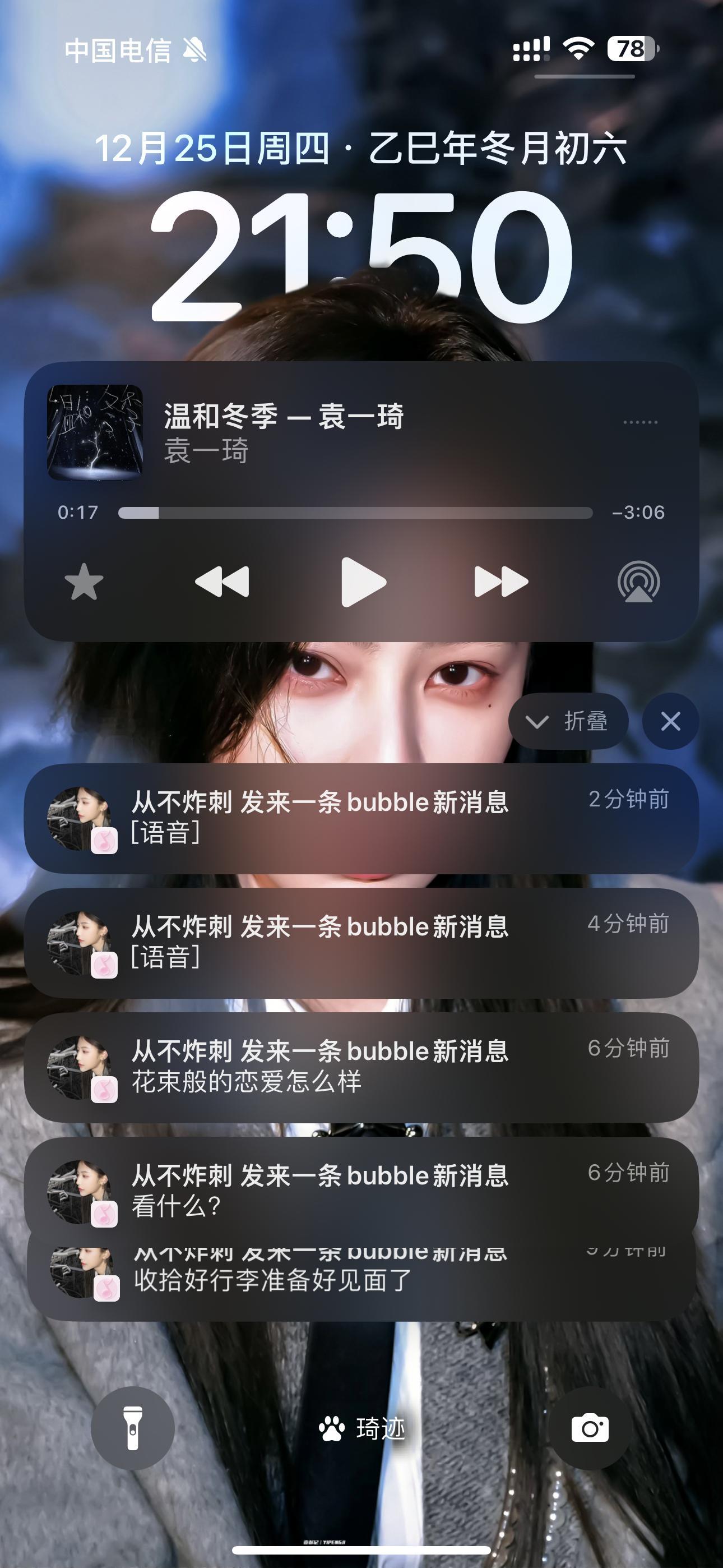Viewport: 723px width, 1568px height.
Task: Tap the 琦迹 paw widget at bottom center
Action: click(361, 1428)
